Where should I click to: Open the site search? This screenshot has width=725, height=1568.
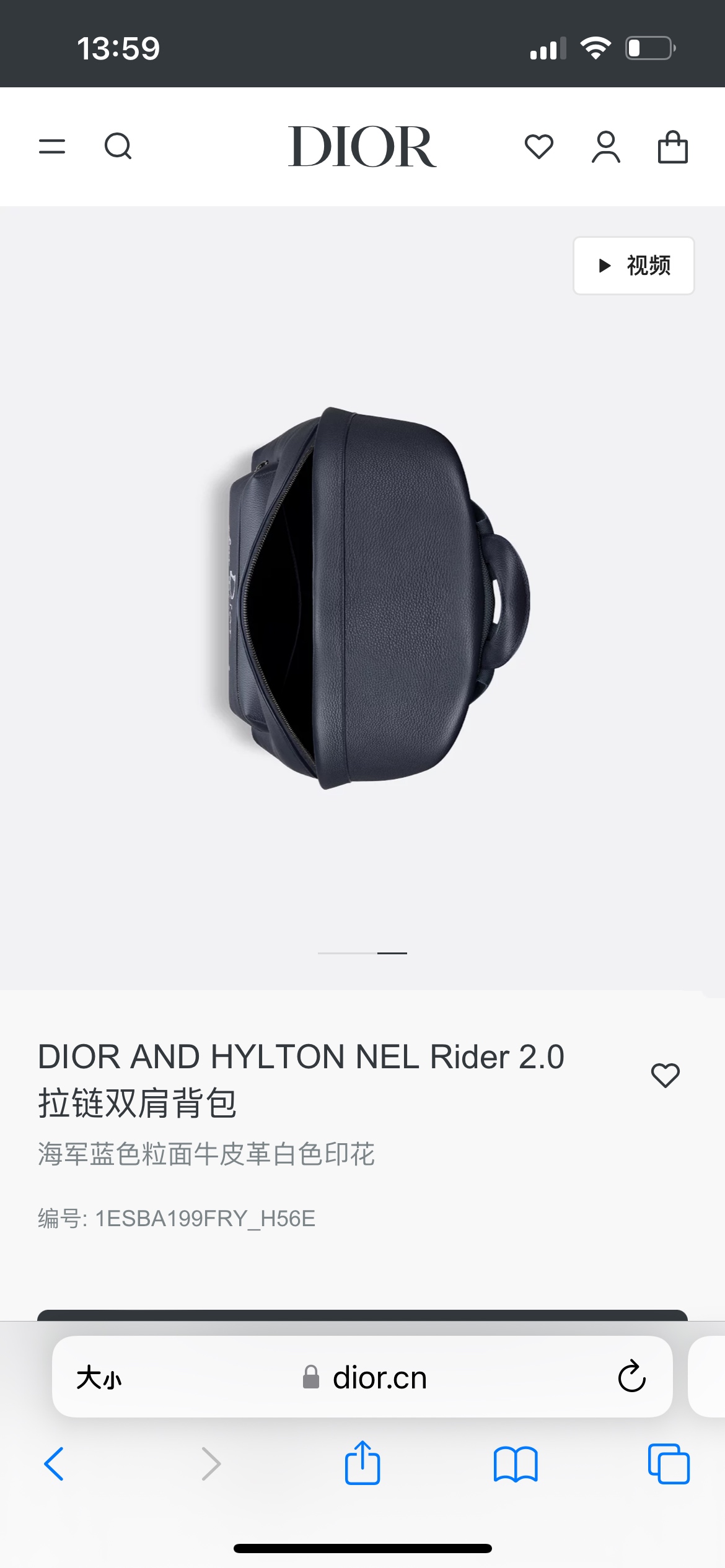point(118,147)
